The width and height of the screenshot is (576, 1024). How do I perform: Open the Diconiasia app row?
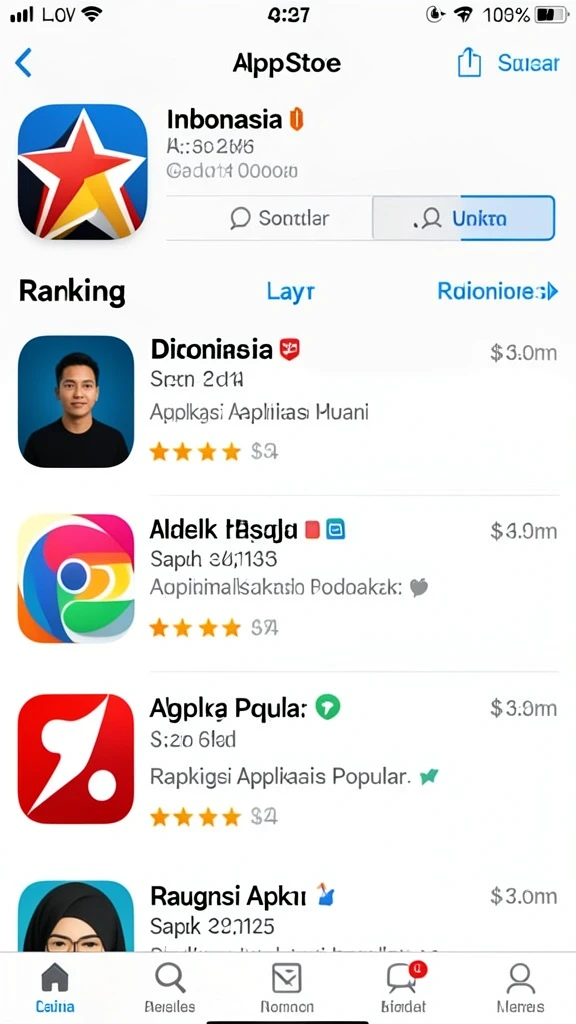288,402
